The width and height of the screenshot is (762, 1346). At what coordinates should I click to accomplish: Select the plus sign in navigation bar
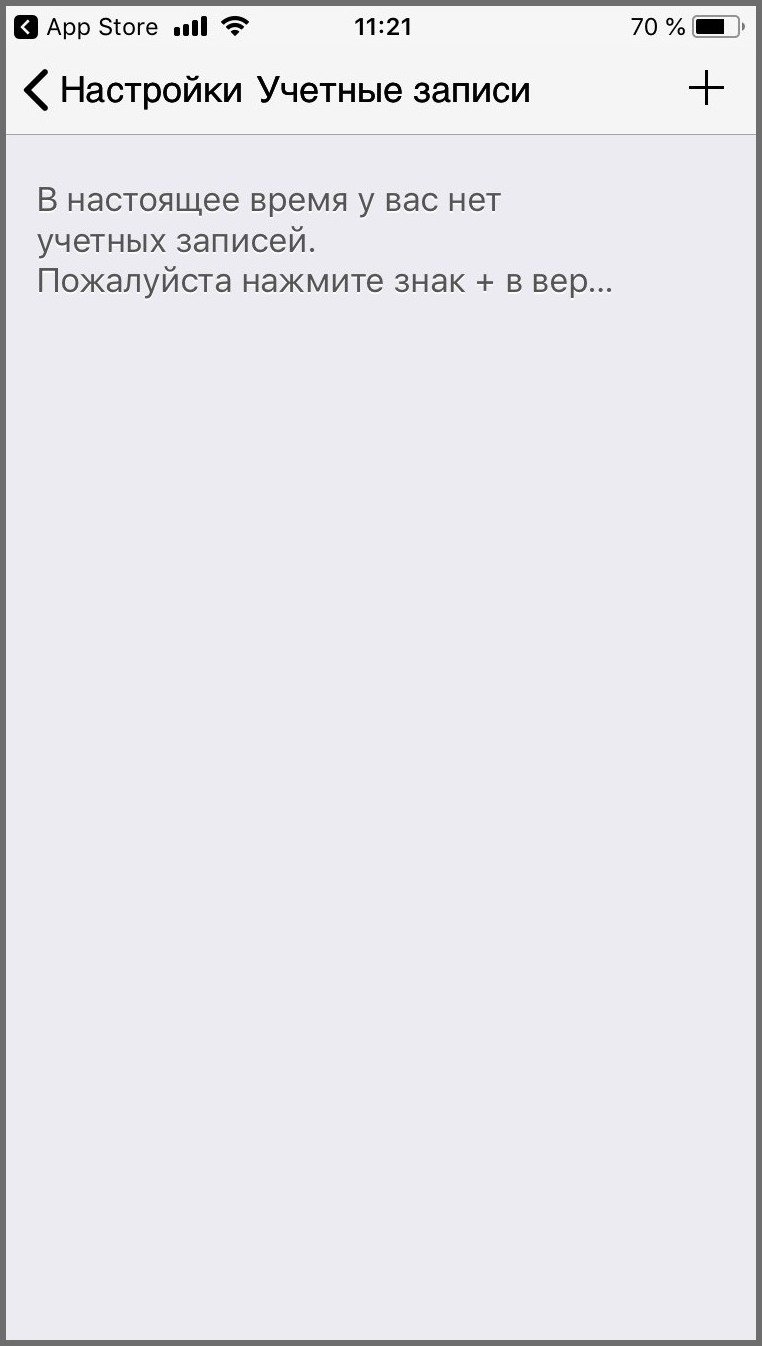coord(707,89)
